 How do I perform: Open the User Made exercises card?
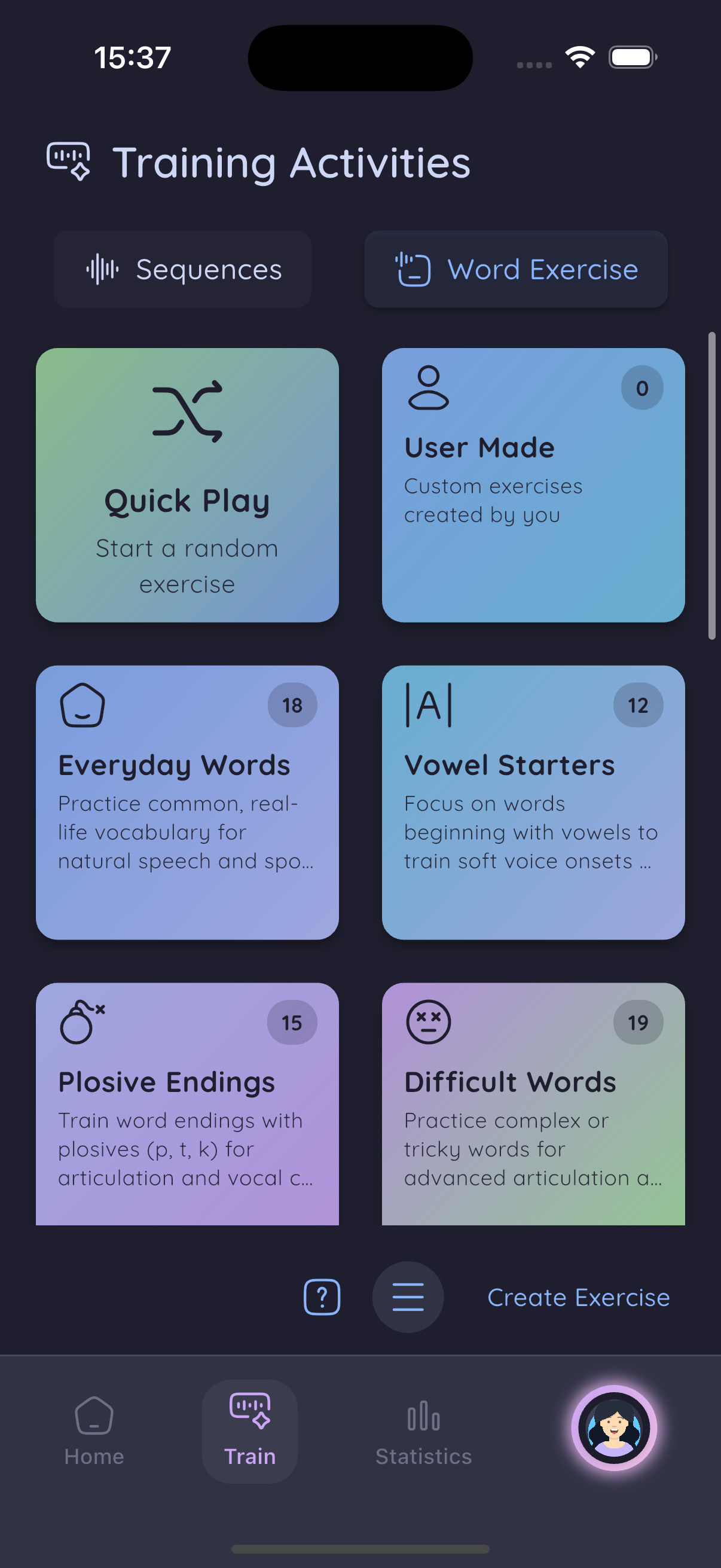[x=533, y=484]
